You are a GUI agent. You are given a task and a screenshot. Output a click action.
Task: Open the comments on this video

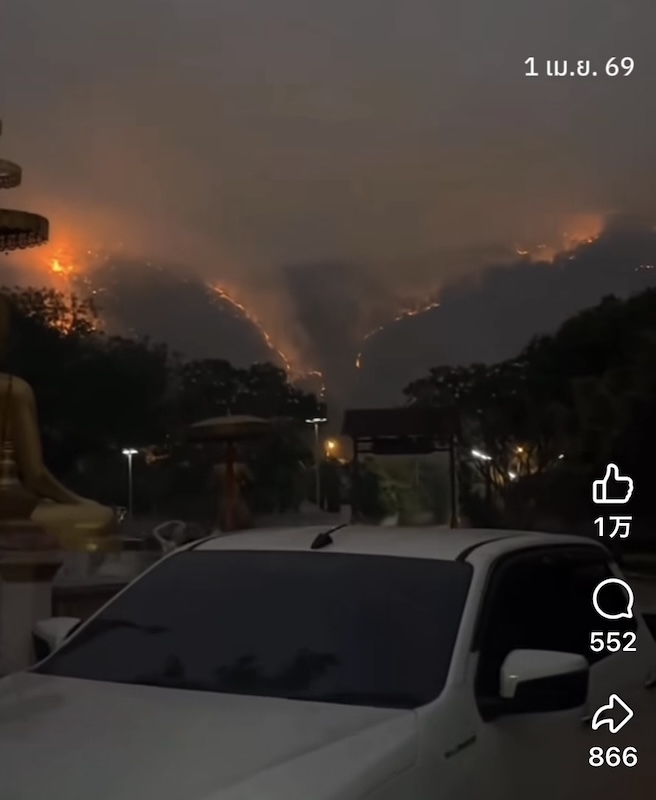pyautogui.click(x=612, y=600)
